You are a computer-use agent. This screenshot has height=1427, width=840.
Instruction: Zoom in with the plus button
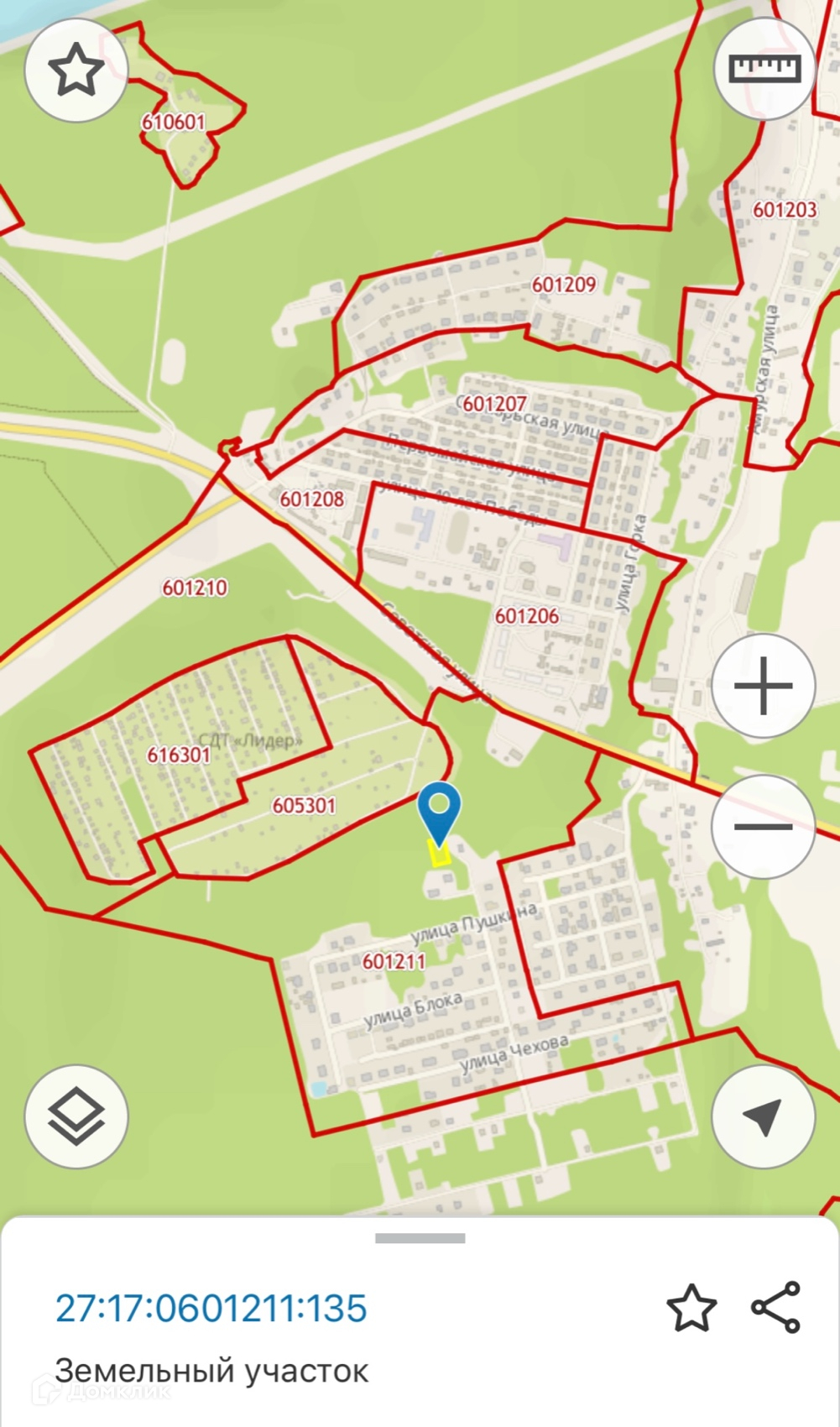point(764,686)
